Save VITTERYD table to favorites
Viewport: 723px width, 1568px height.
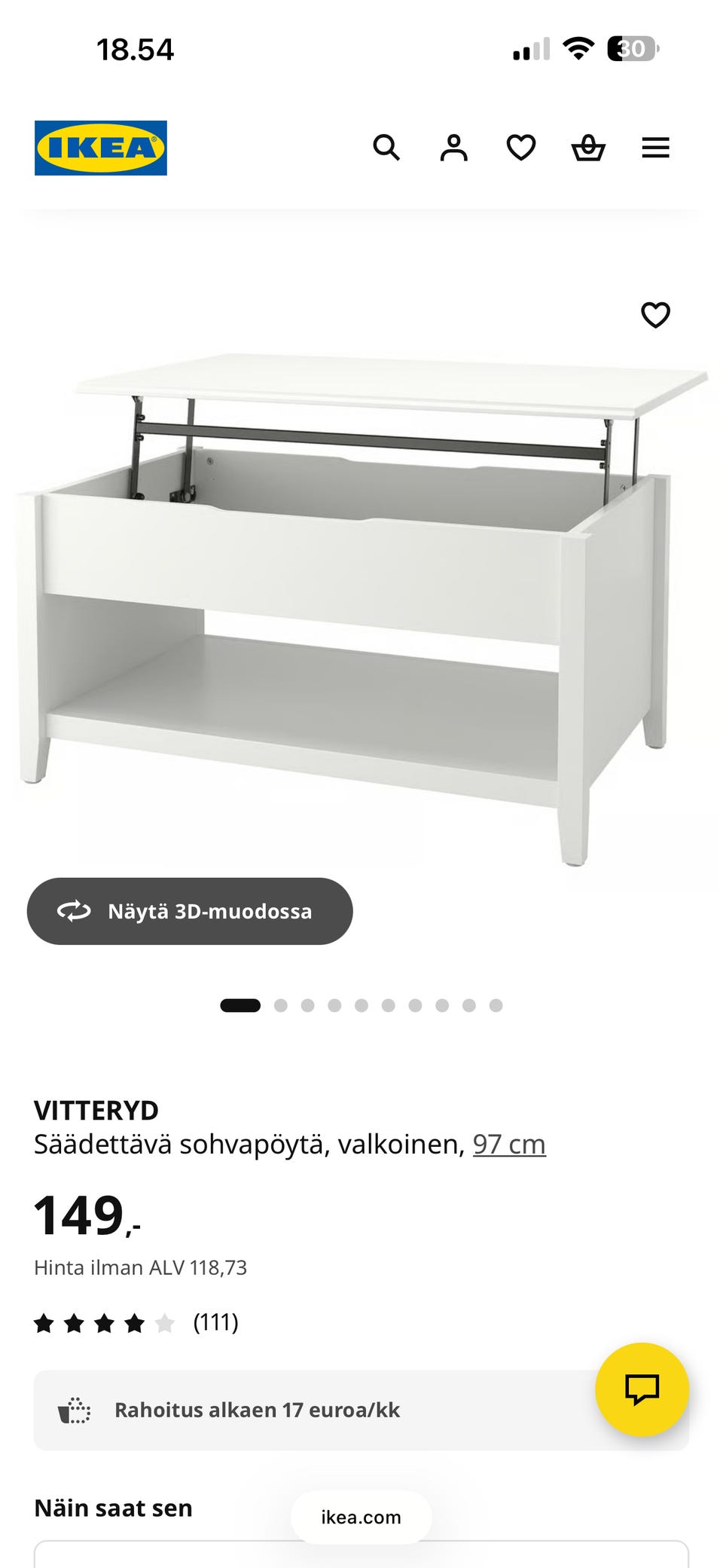655,314
